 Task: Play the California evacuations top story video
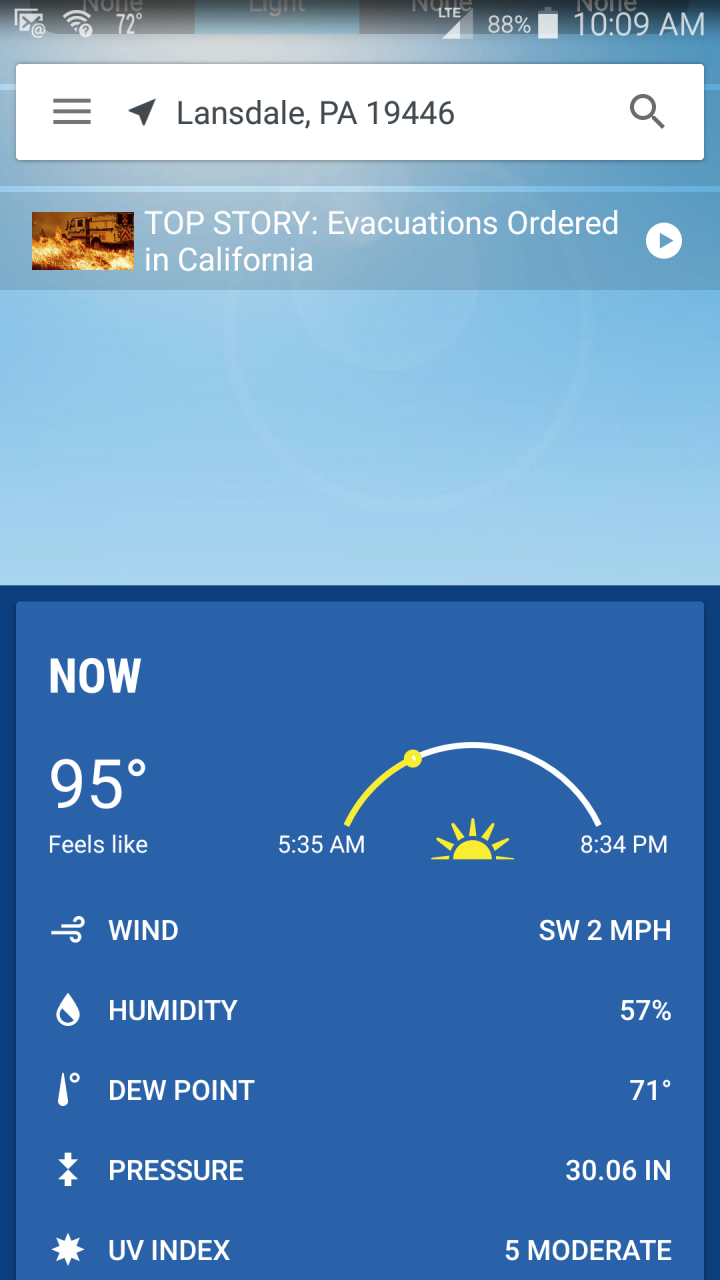click(x=664, y=241)
